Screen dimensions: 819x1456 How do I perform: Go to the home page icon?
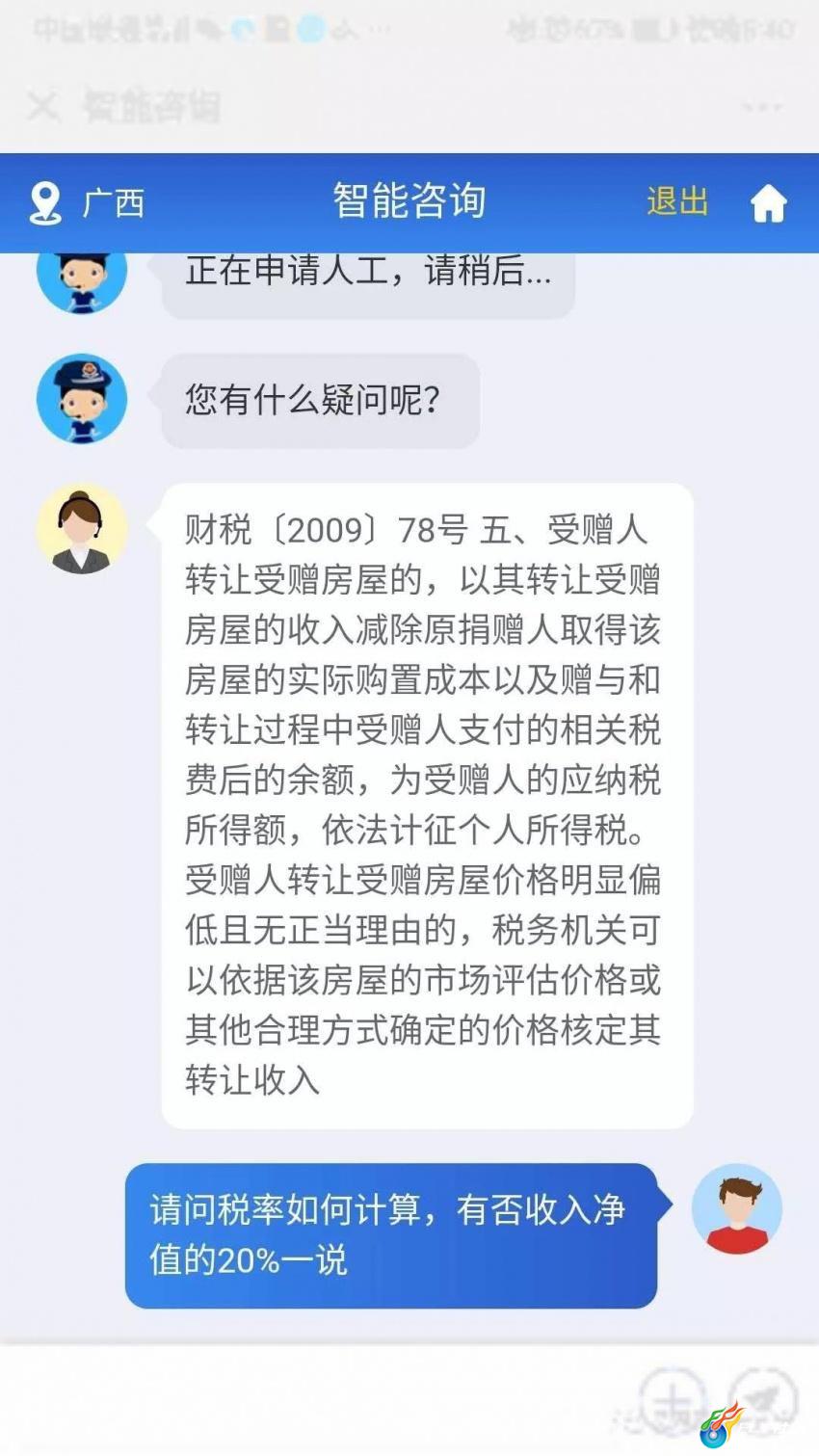click(x=768, y=203)
